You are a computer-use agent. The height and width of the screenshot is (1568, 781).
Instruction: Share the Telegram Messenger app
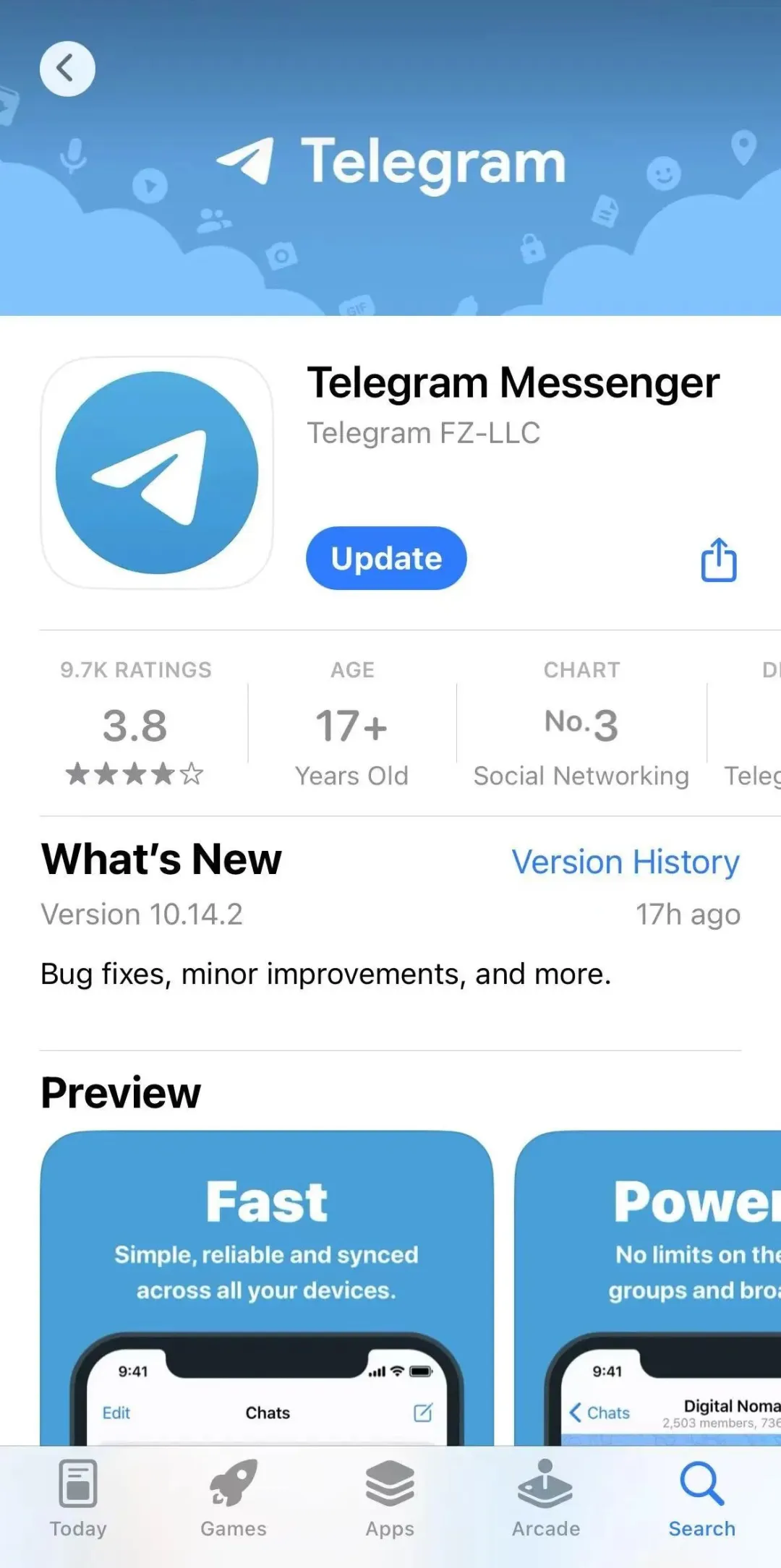click(x=718, y=560)
